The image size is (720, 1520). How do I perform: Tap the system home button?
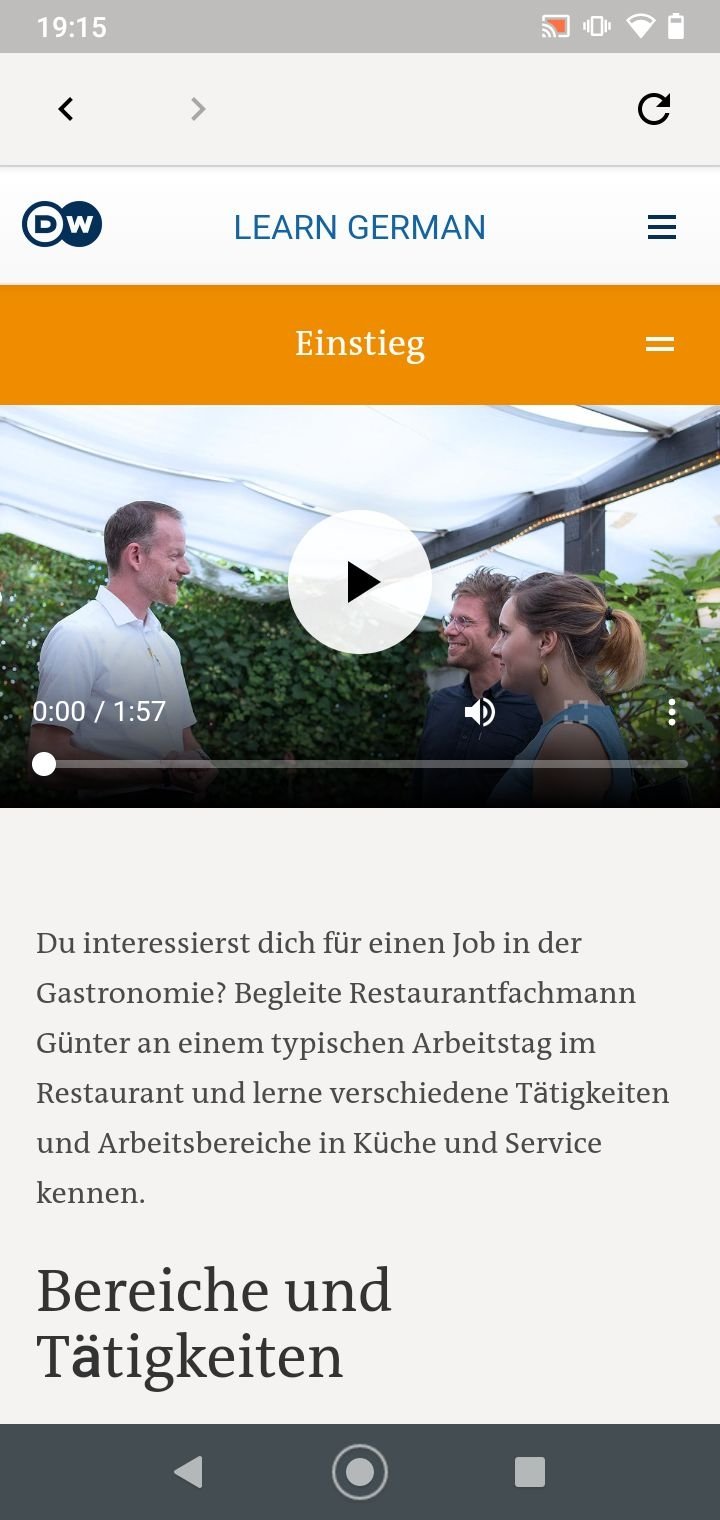point(359,1472)
